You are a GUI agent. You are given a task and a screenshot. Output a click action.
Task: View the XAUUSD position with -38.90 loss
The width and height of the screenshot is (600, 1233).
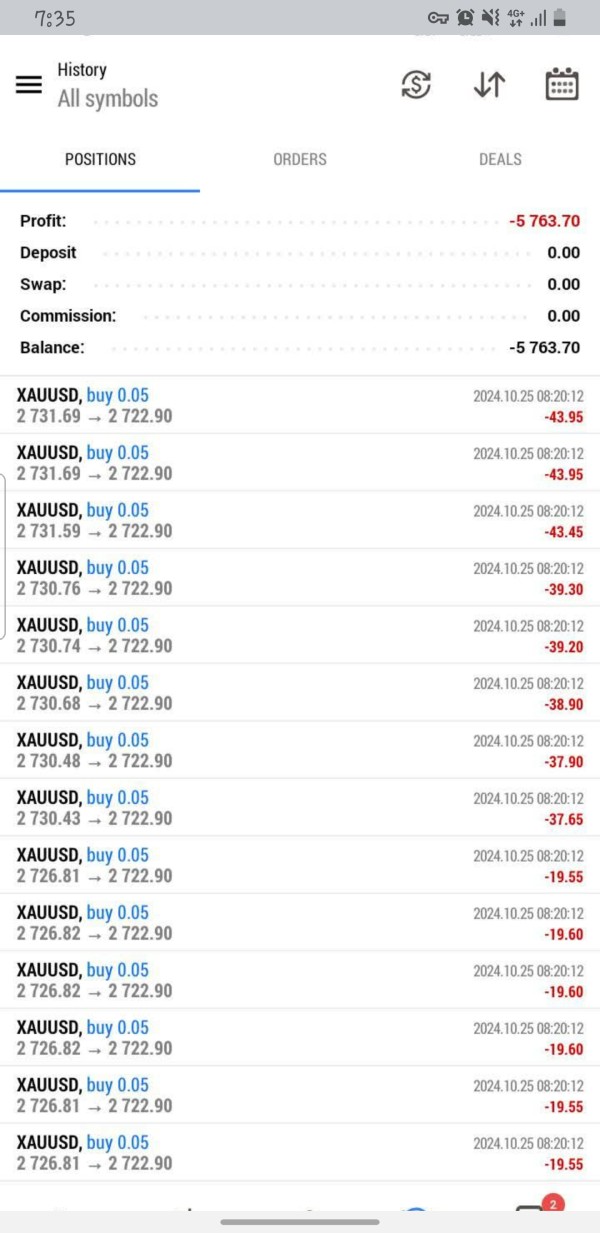pyautogui.click(x=300, y=693)
